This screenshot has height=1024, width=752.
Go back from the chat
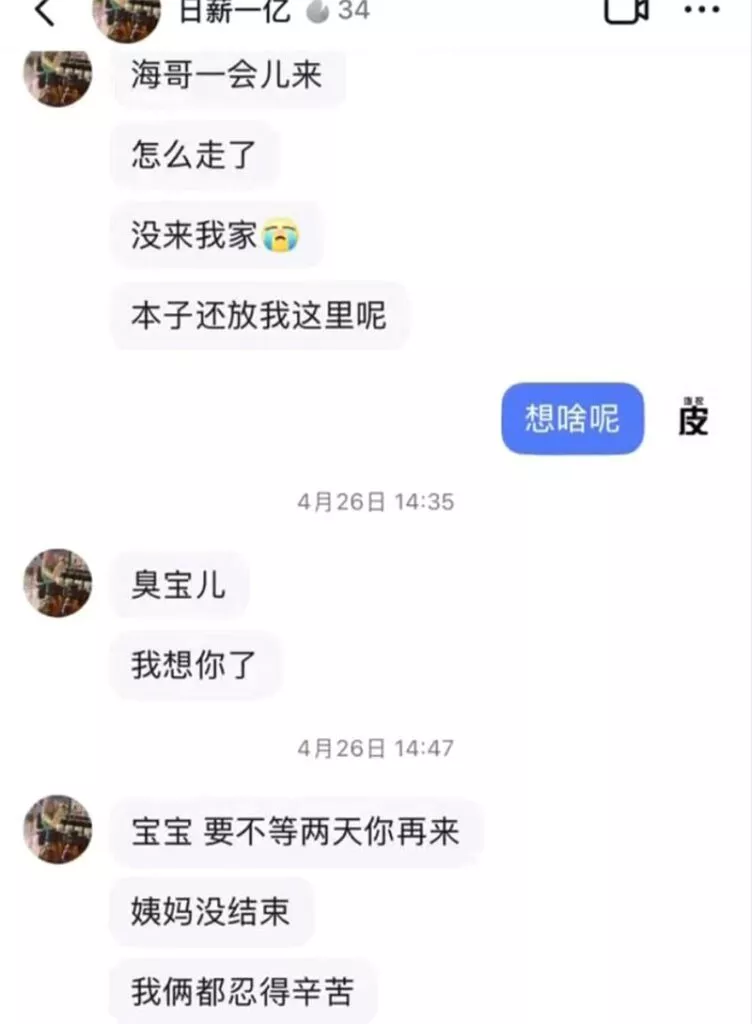click(45, 12)
